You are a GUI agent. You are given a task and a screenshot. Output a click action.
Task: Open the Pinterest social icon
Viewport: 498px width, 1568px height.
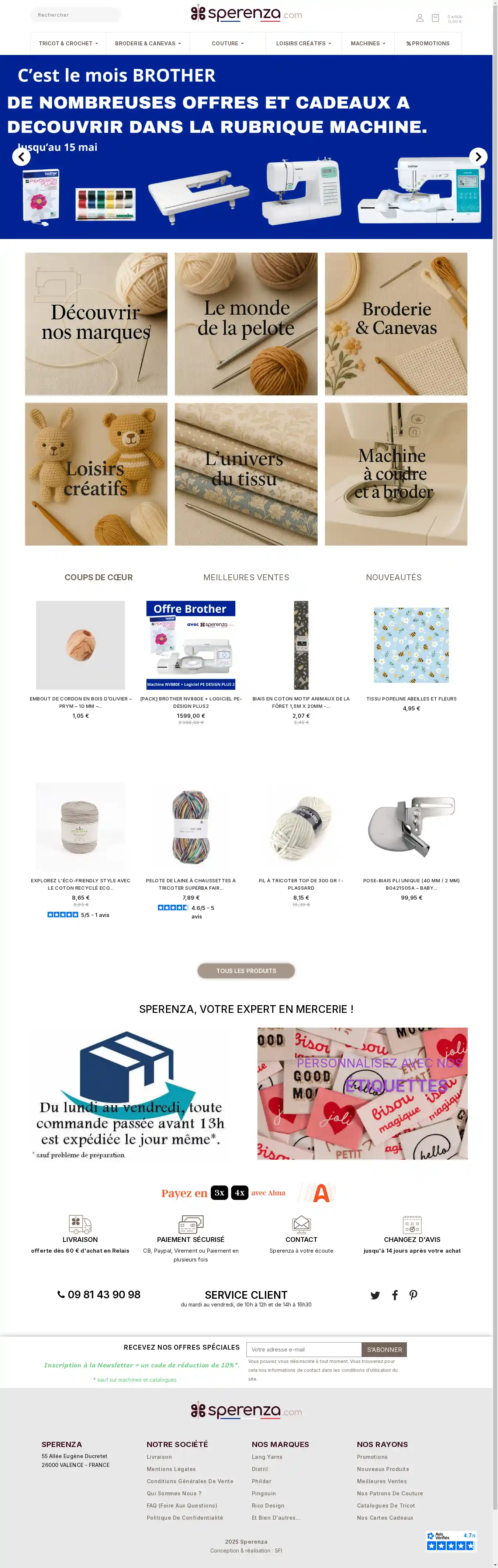[x=414, y=1295]
